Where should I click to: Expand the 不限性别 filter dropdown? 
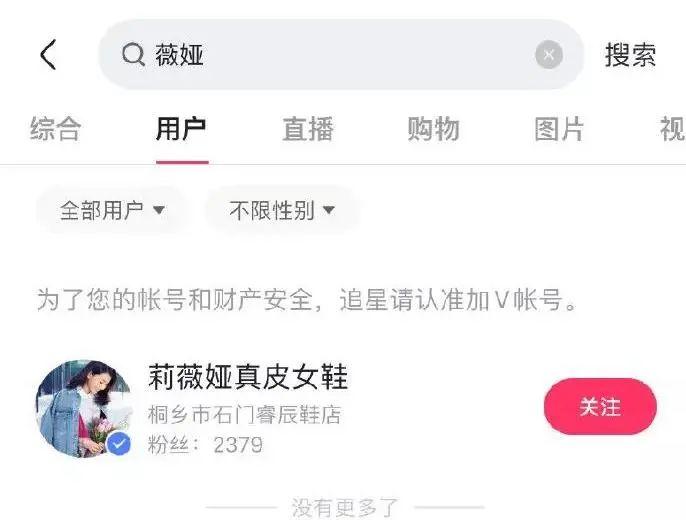click(281, 210)
